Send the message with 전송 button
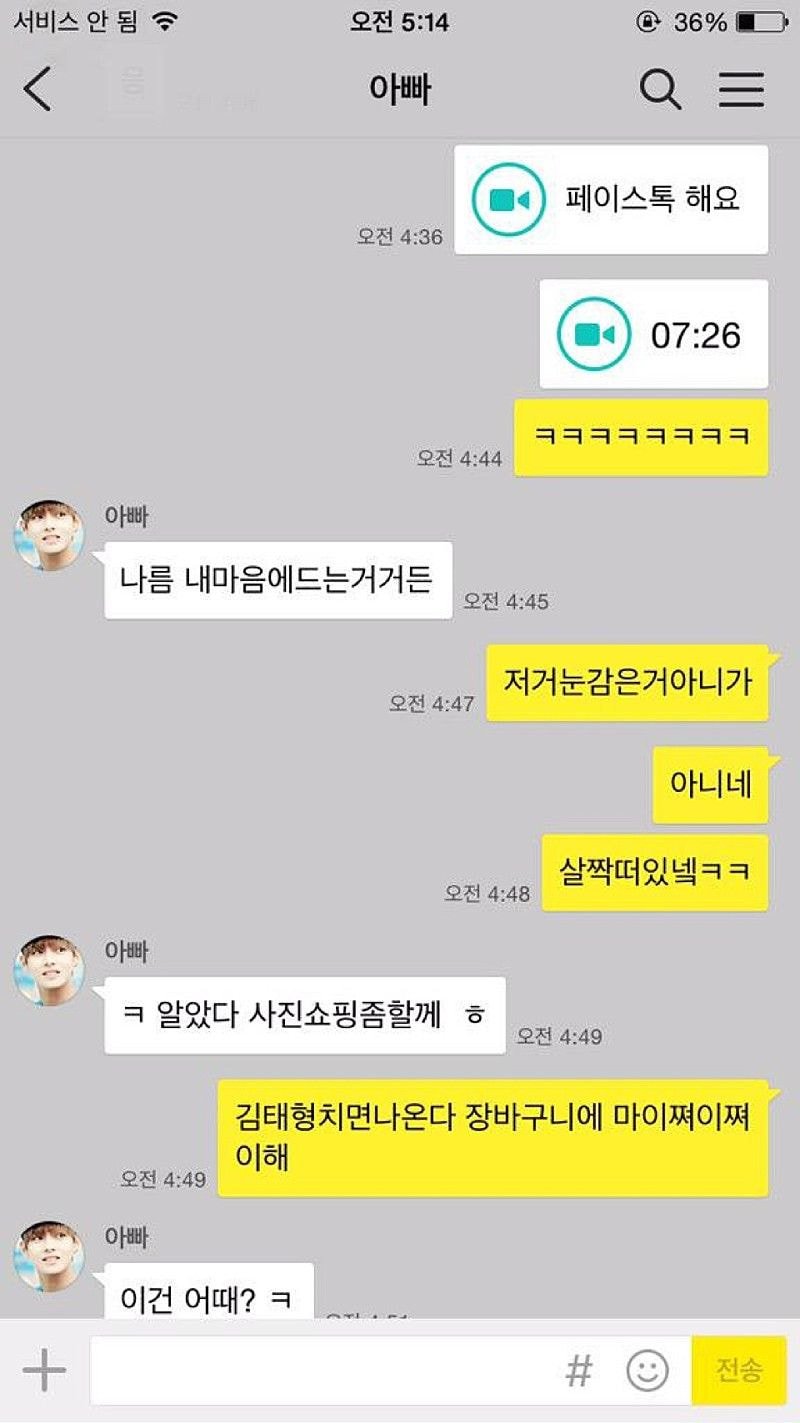This screenshot has height=1423, width=800. pyautogui.click(x=739, y=1370)
